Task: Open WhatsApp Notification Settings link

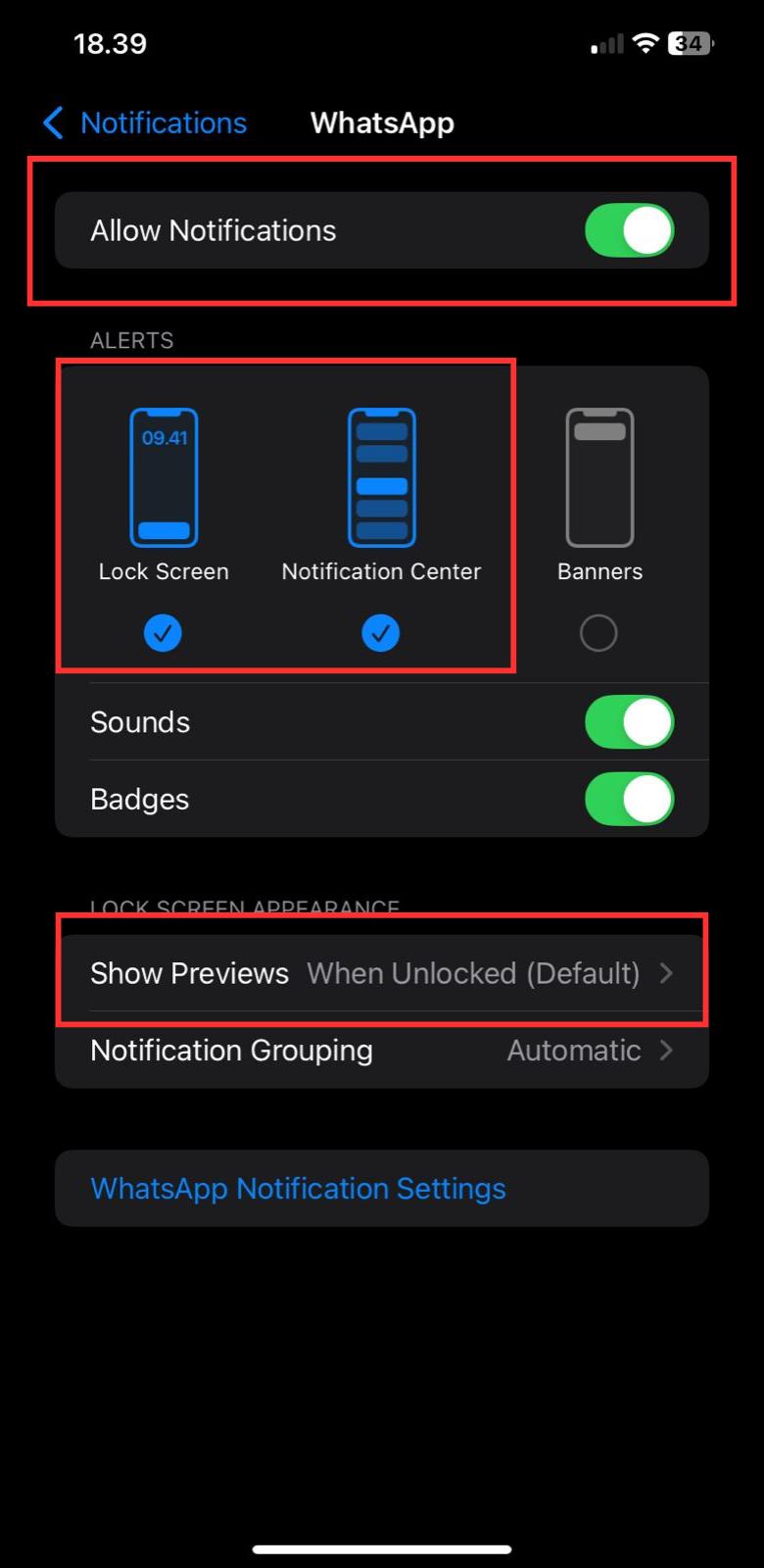Action: [x=298, y=1189]
